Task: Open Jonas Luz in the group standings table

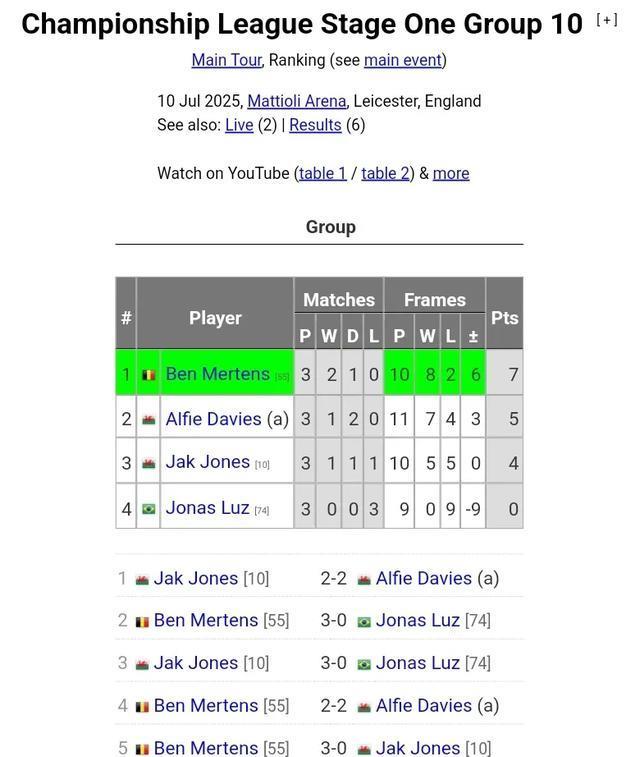Action: pyautogui.click(x=207, y=508)
